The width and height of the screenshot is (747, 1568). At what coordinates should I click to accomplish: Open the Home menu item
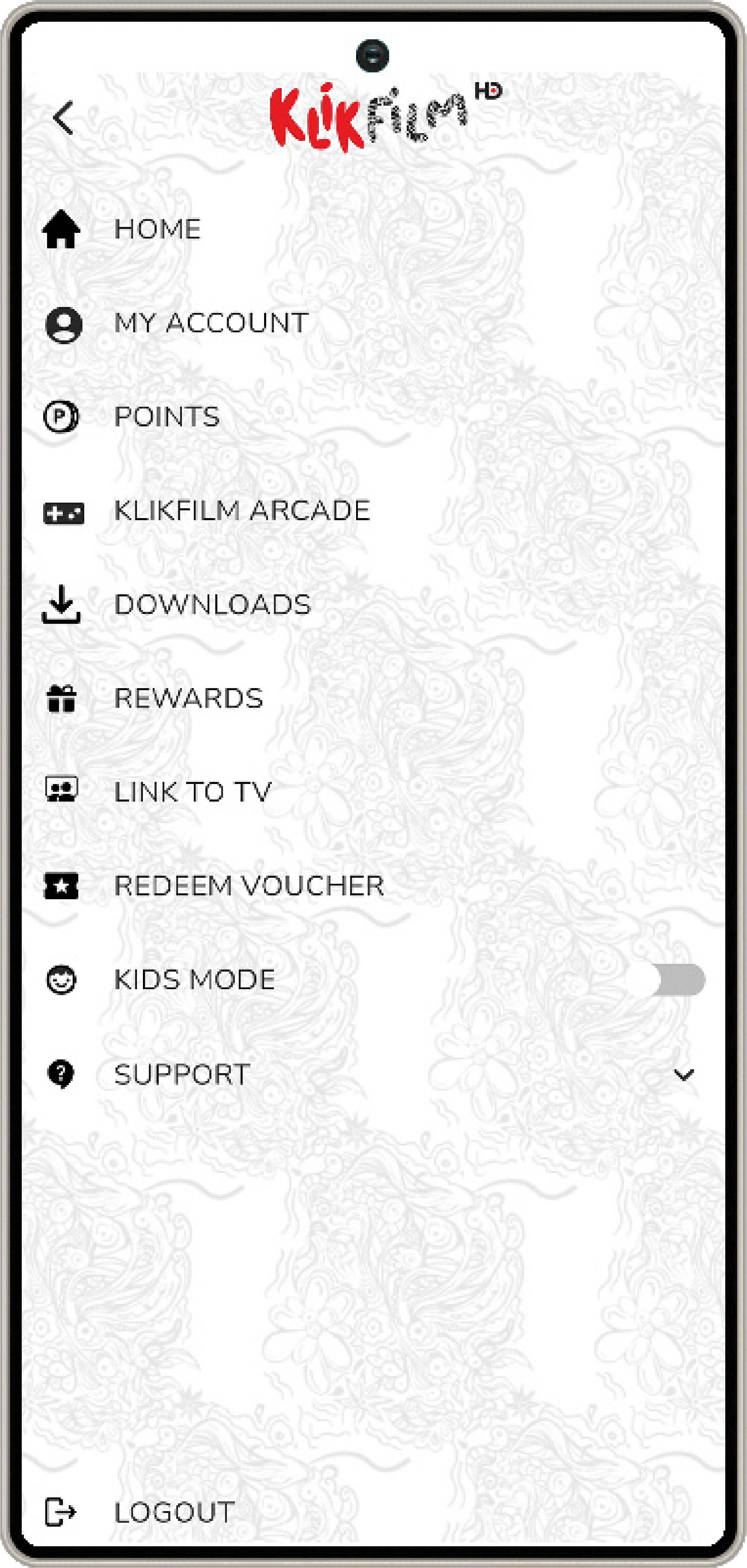[x=157, y=230]
